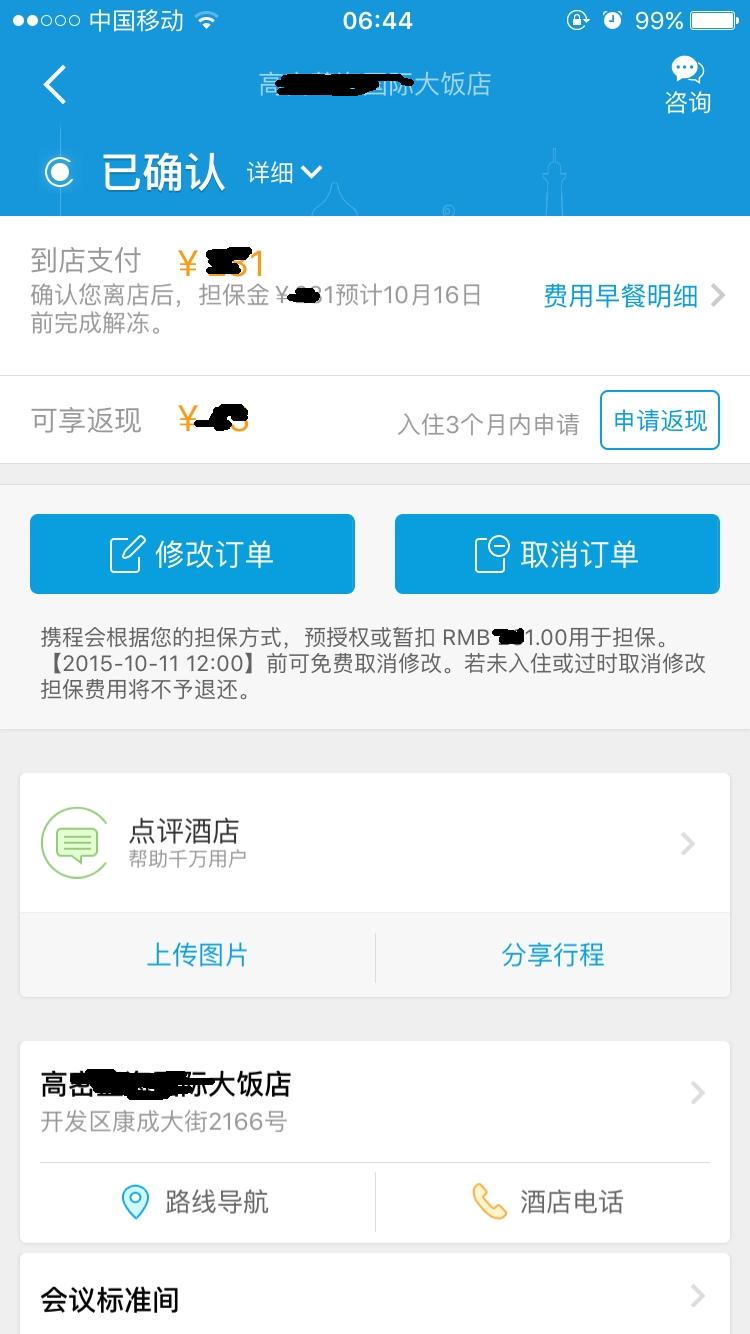Start 路线导航 route navigation
750x1334 pixels.
click(197, 1201)
